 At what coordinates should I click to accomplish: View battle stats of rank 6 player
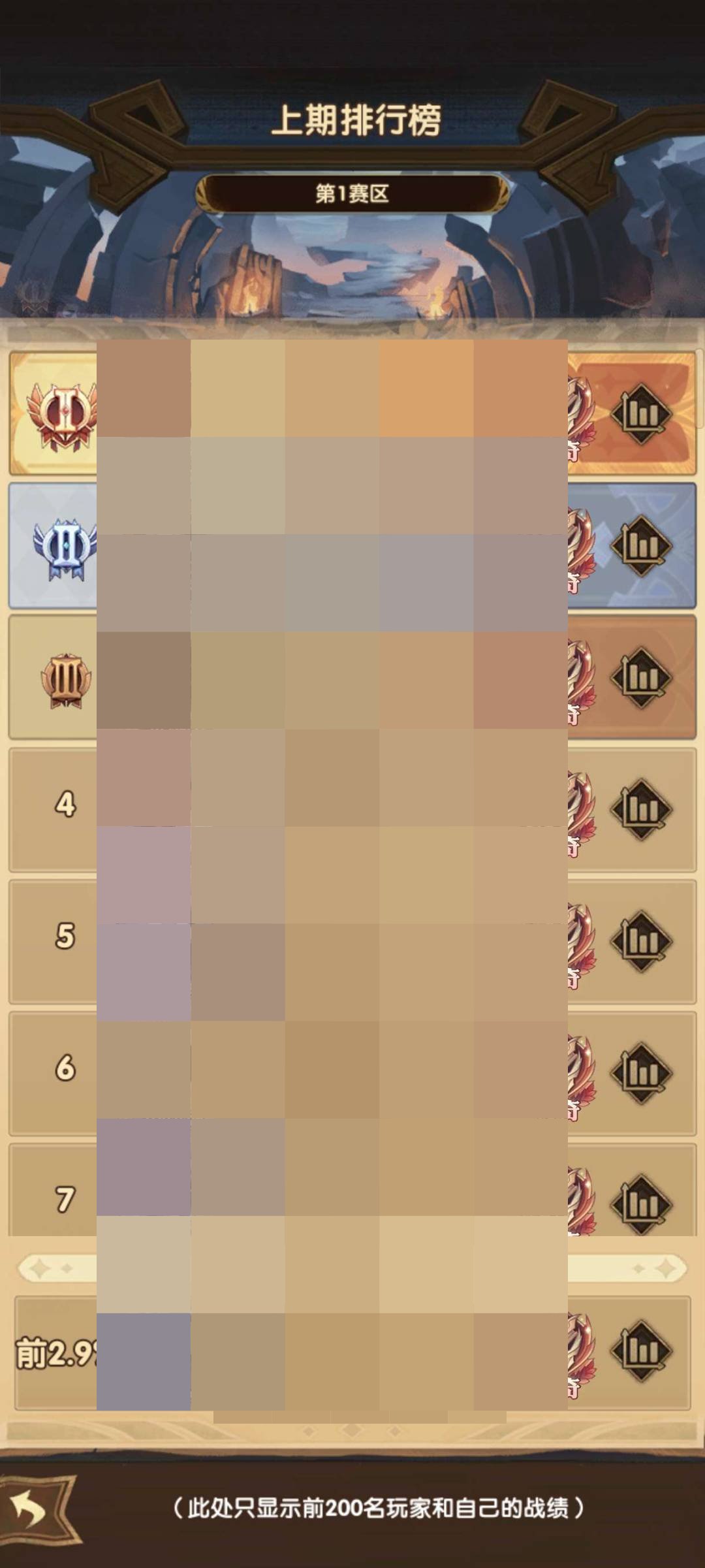(641, 1073)
